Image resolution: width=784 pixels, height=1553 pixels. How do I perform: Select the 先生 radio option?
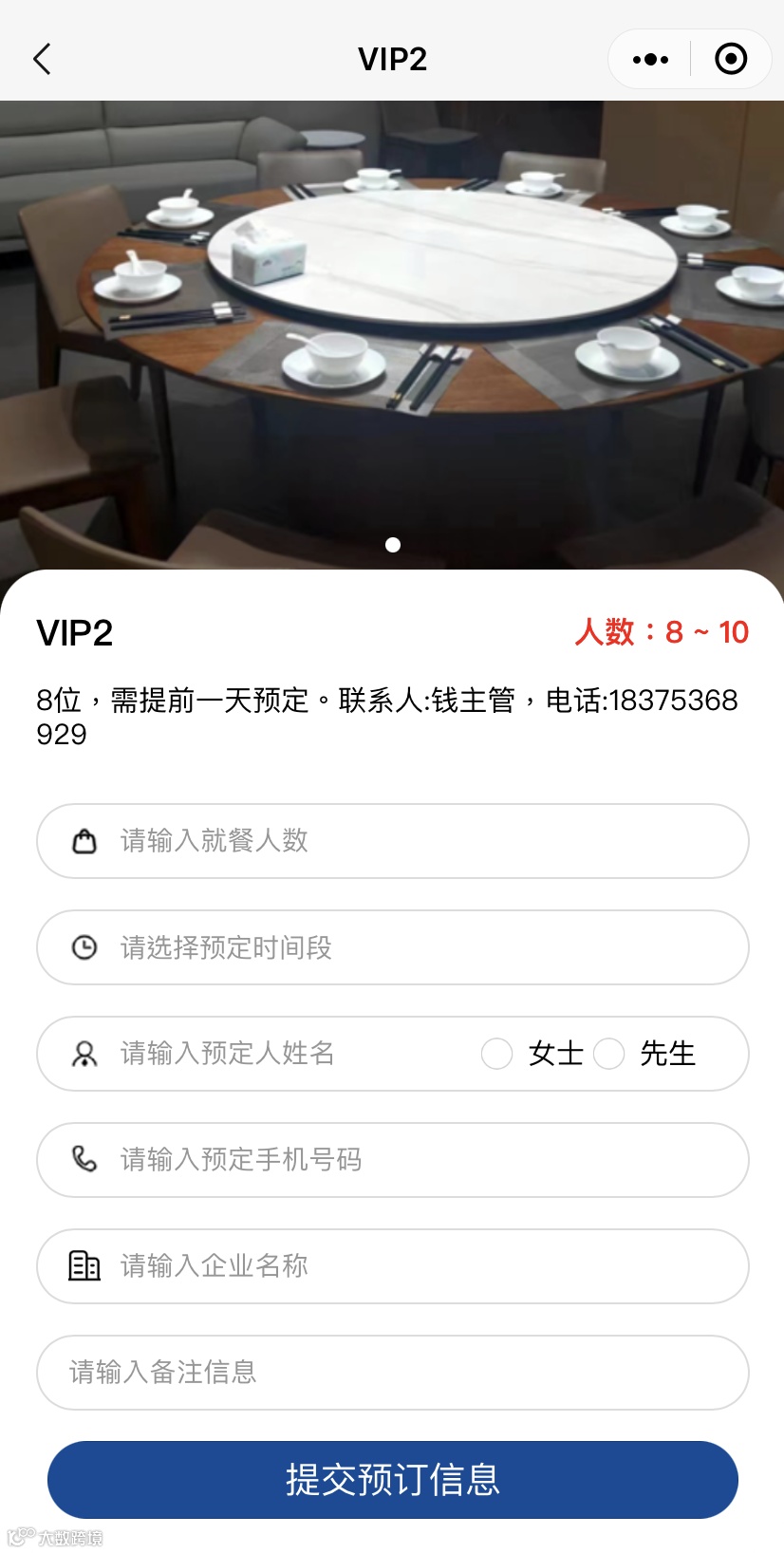click(x=608, y=1054)
